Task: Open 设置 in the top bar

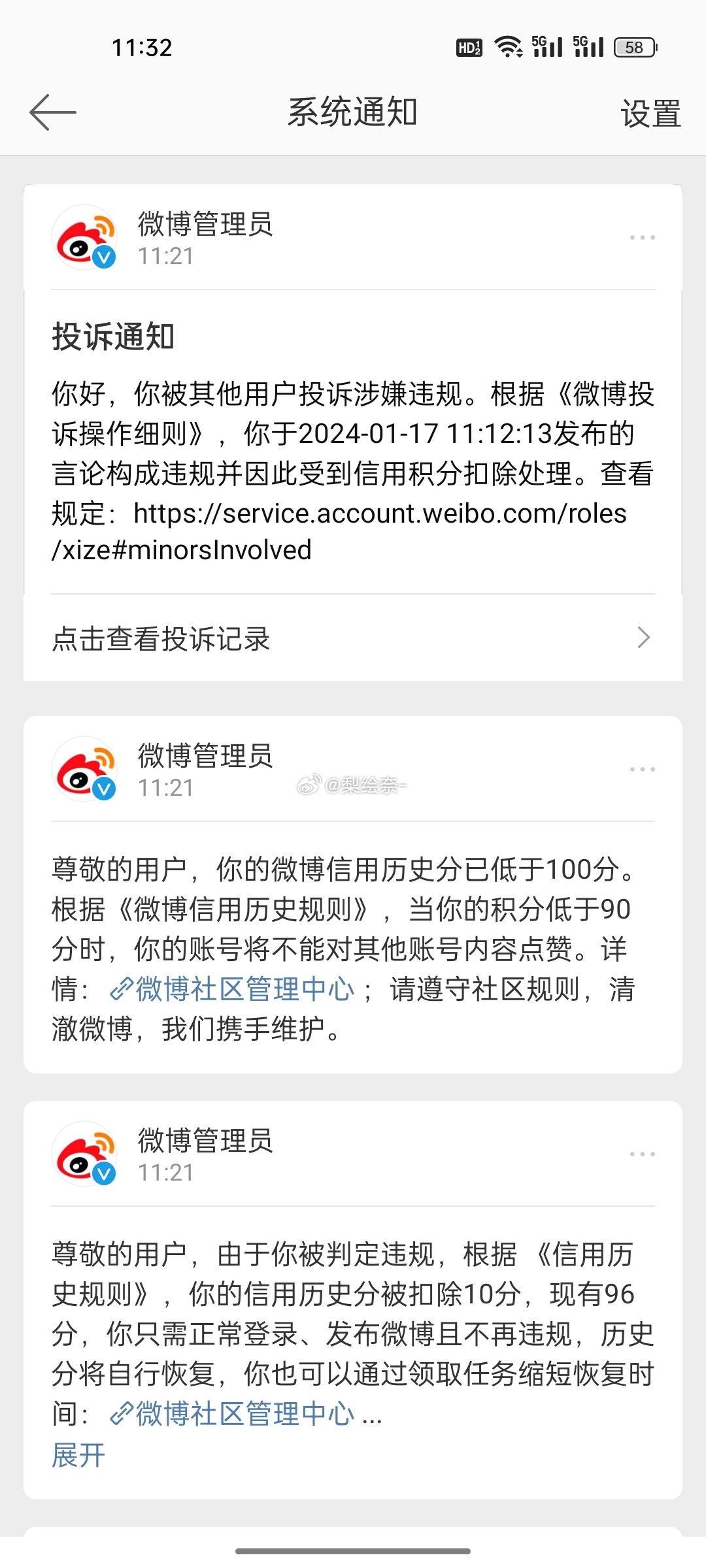Action: coord(650,114)
